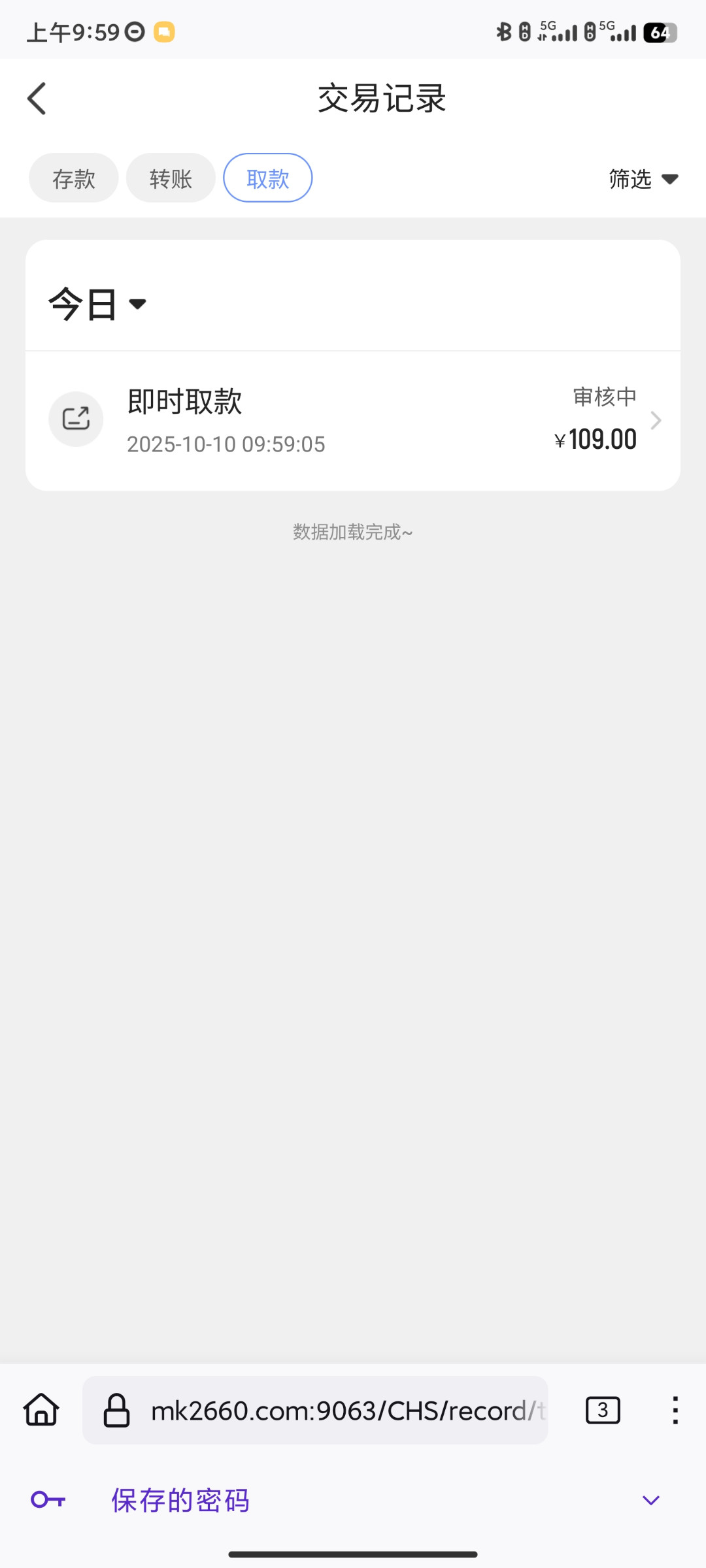This screenshot has width=706, height=1568.
Task: Expand the 今日 date dropdown
Action: (97, 304)
